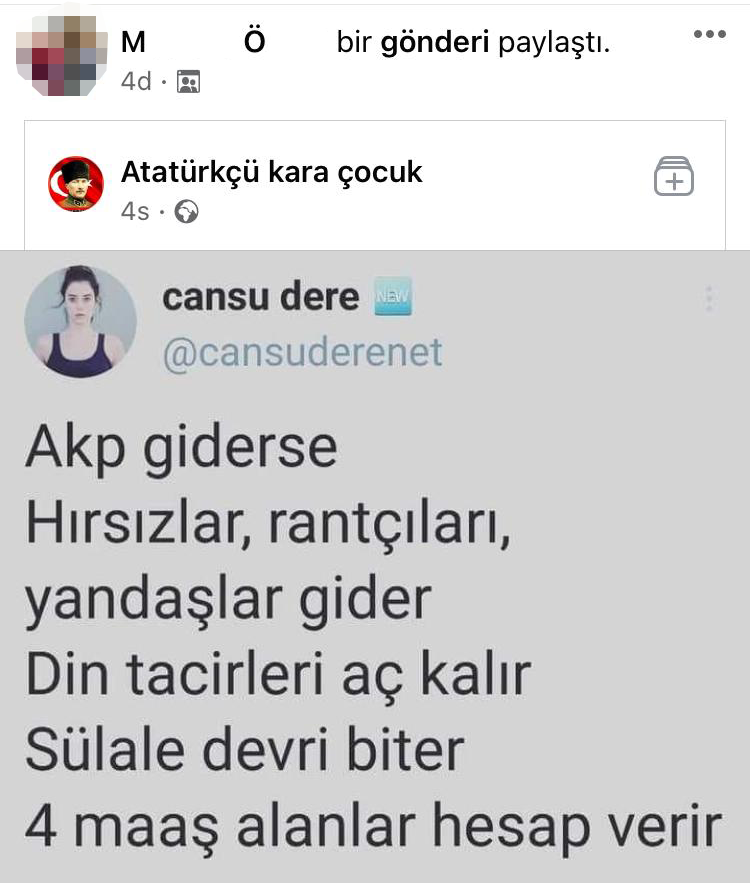Open the shared tweet screenshot image
The height and width of the screenshot is (883, 750).
tap(375, 565)
